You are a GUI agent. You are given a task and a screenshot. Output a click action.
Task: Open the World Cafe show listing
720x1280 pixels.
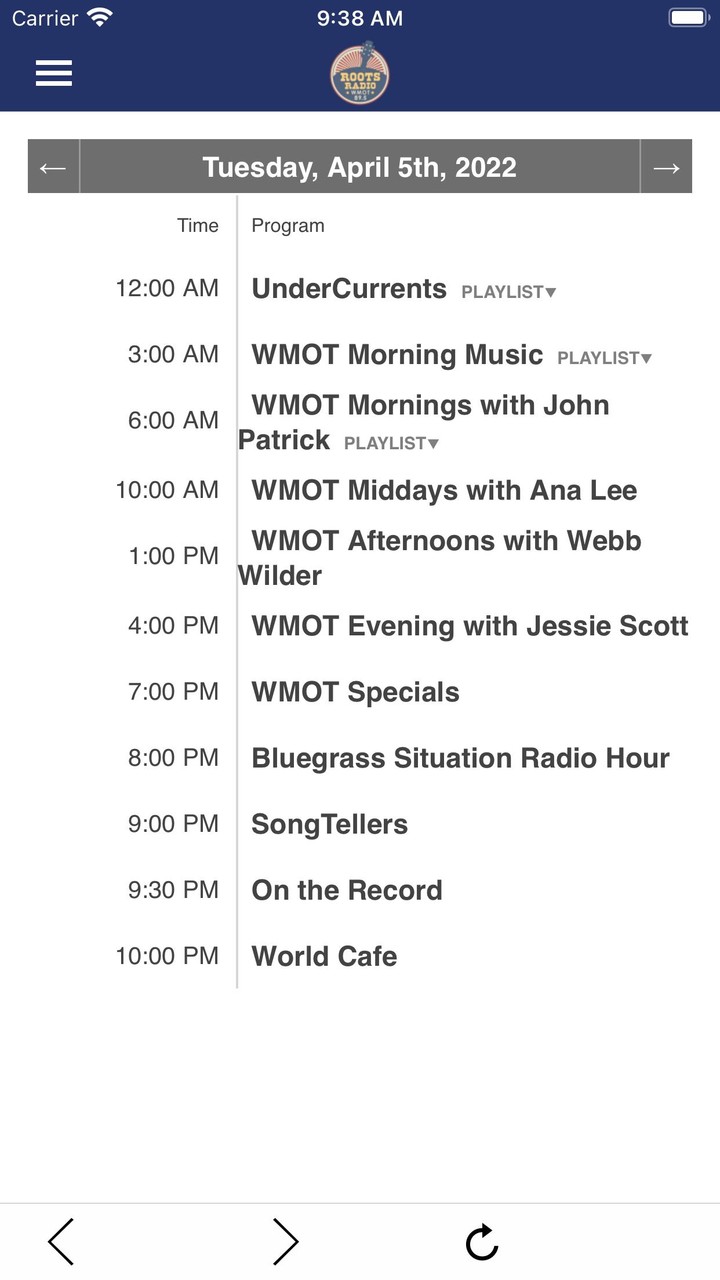(x=324, y=956)
